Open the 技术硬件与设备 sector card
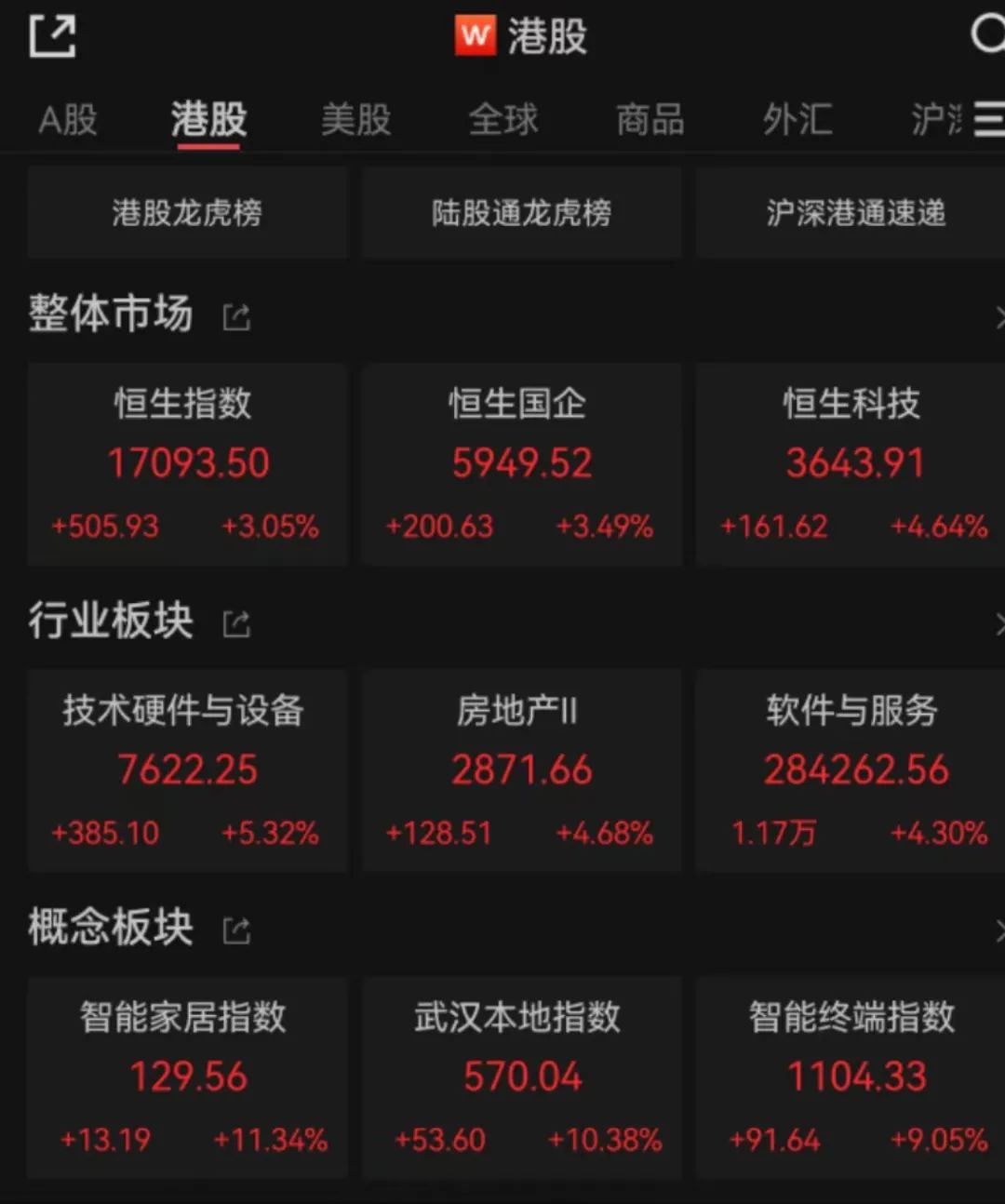1005x1204 pixels. coord(187,770)
